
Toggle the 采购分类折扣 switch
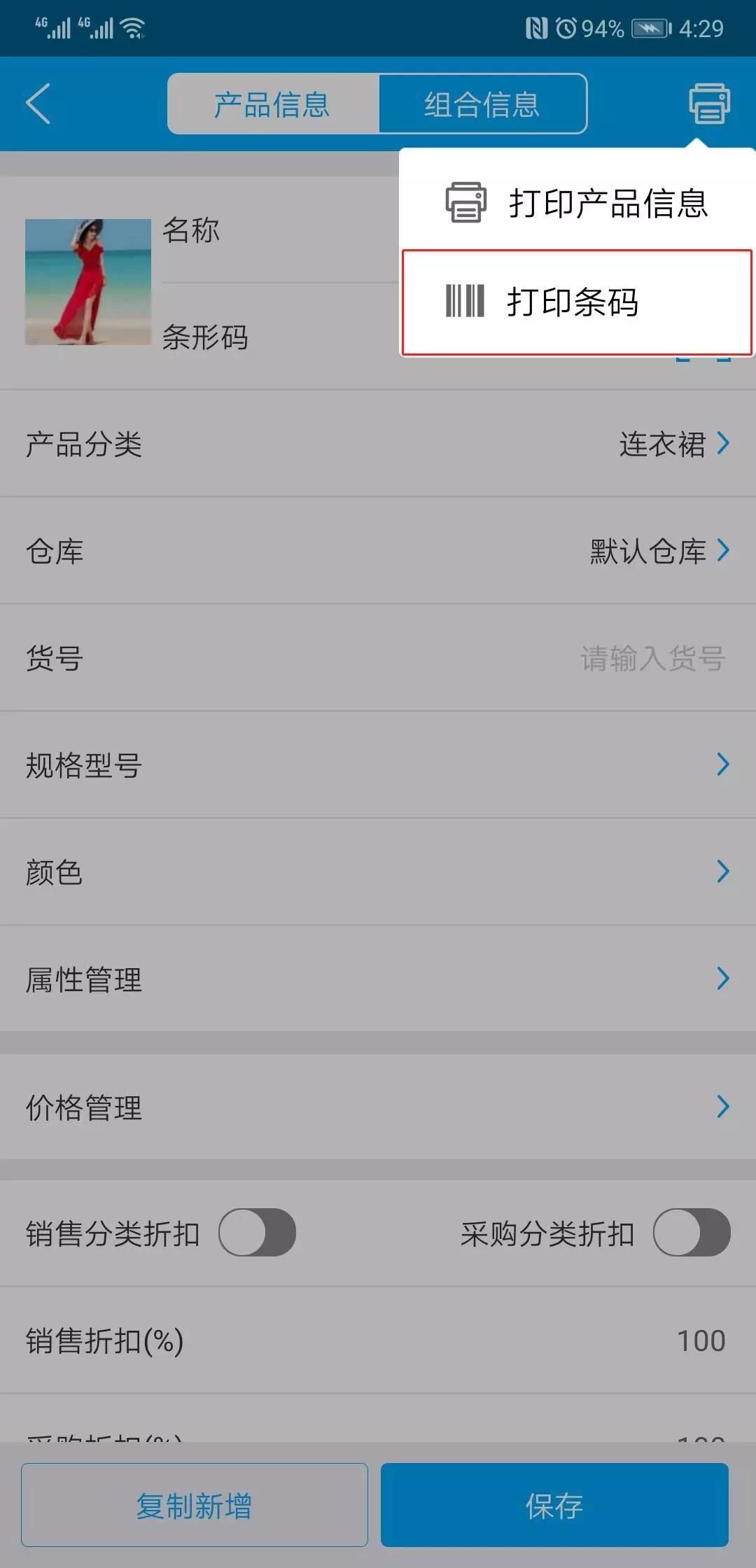(692, 1233)
